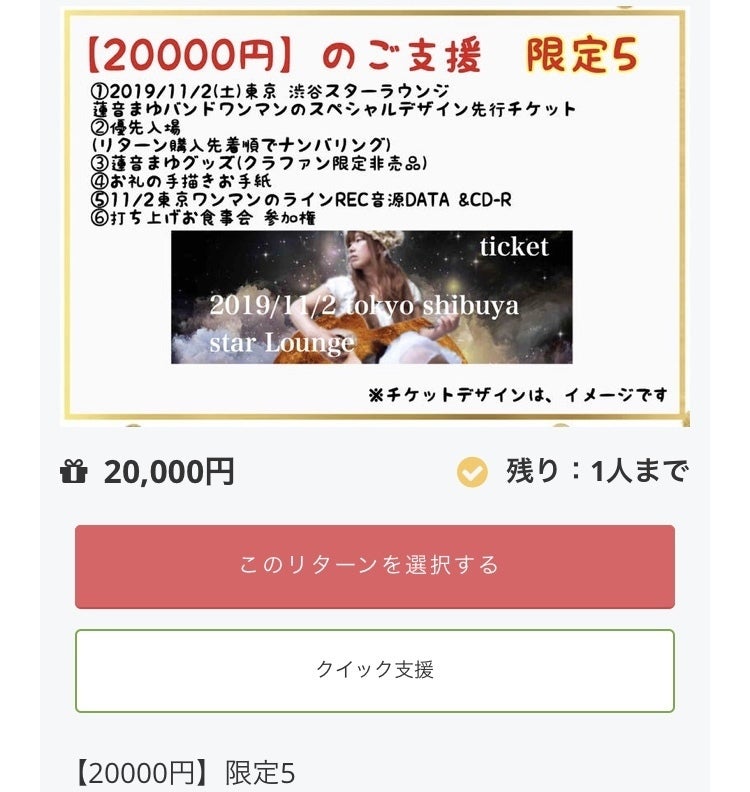
Task: Select this 20,000 yen return
Action: 374,566
